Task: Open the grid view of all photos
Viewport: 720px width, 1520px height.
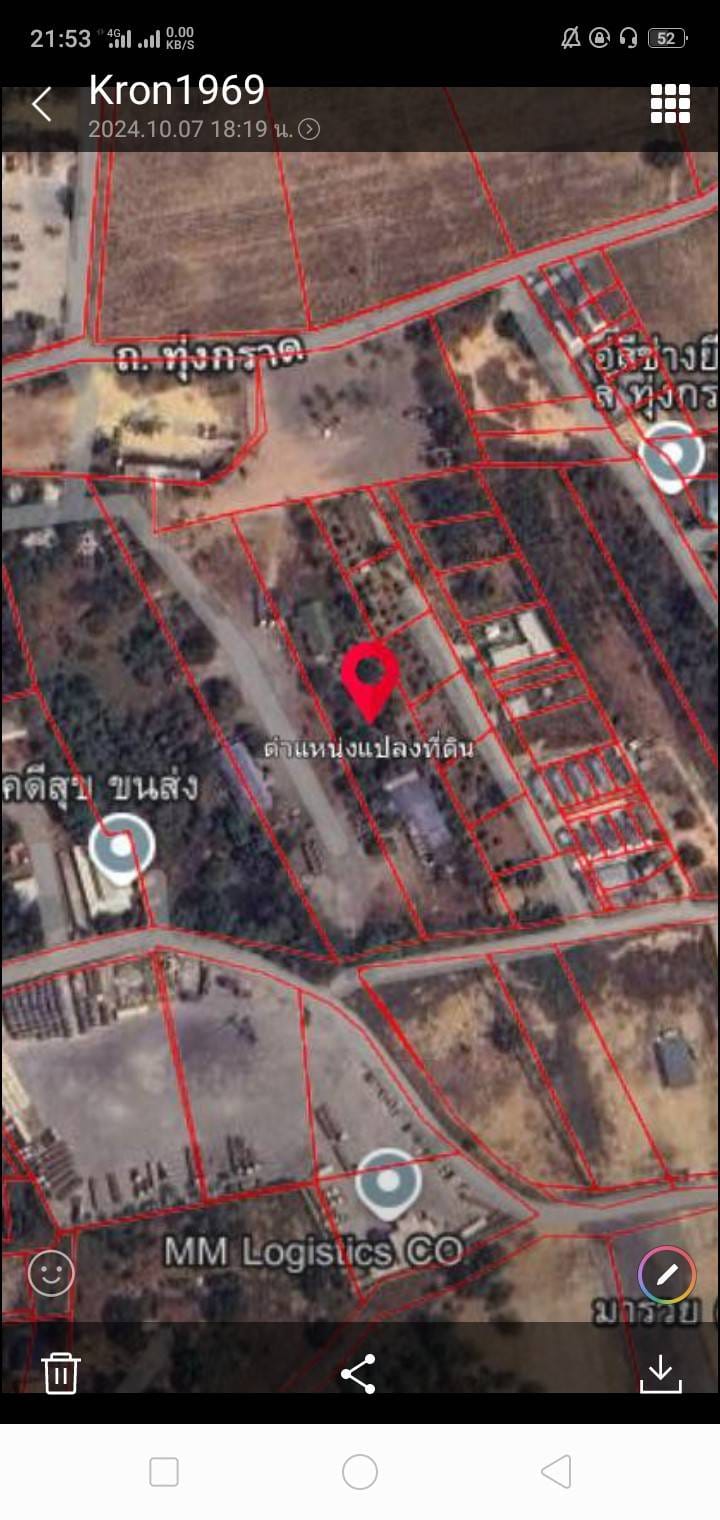Action: click(x=670, y=103)
